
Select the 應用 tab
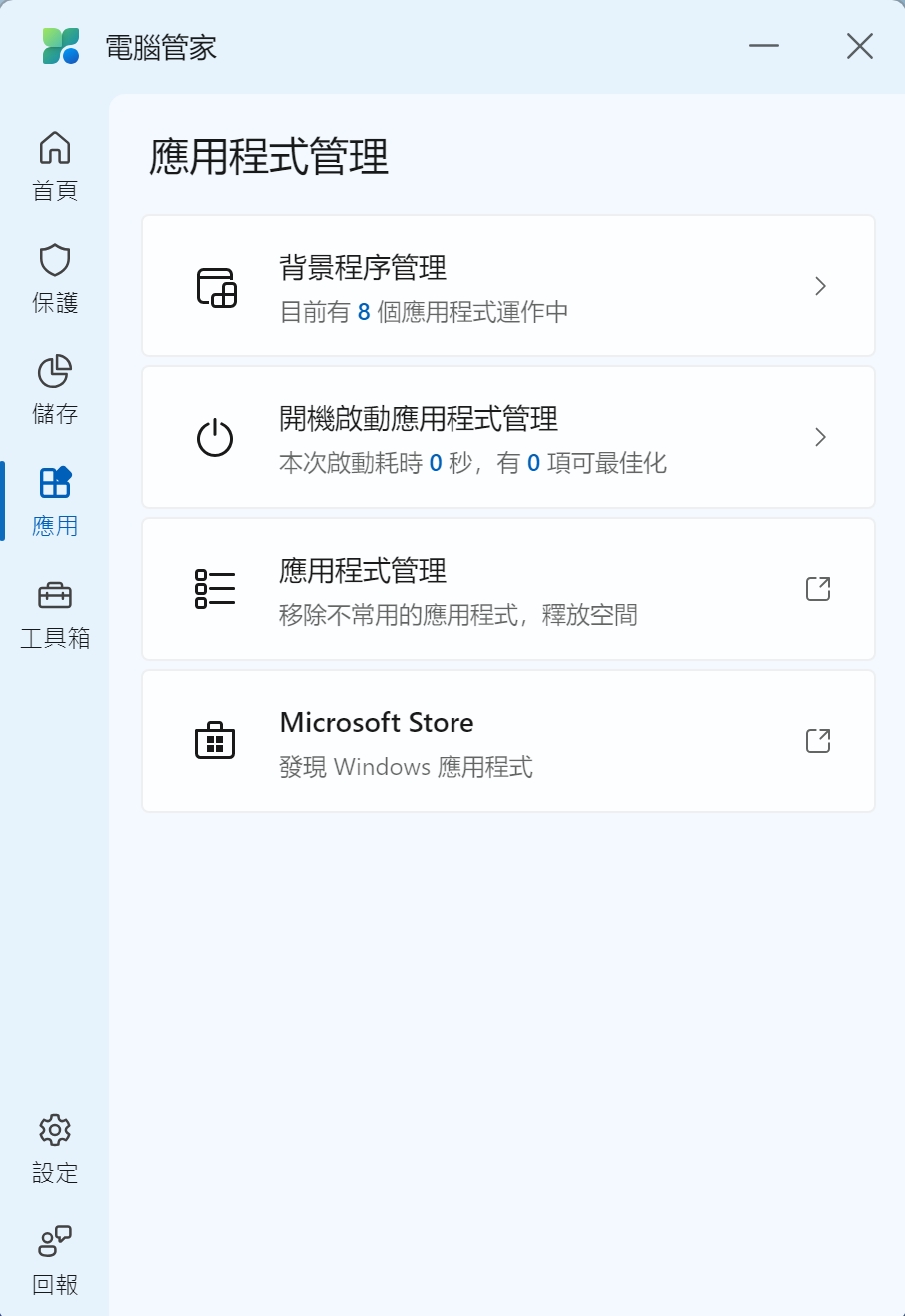coord(55,501)
